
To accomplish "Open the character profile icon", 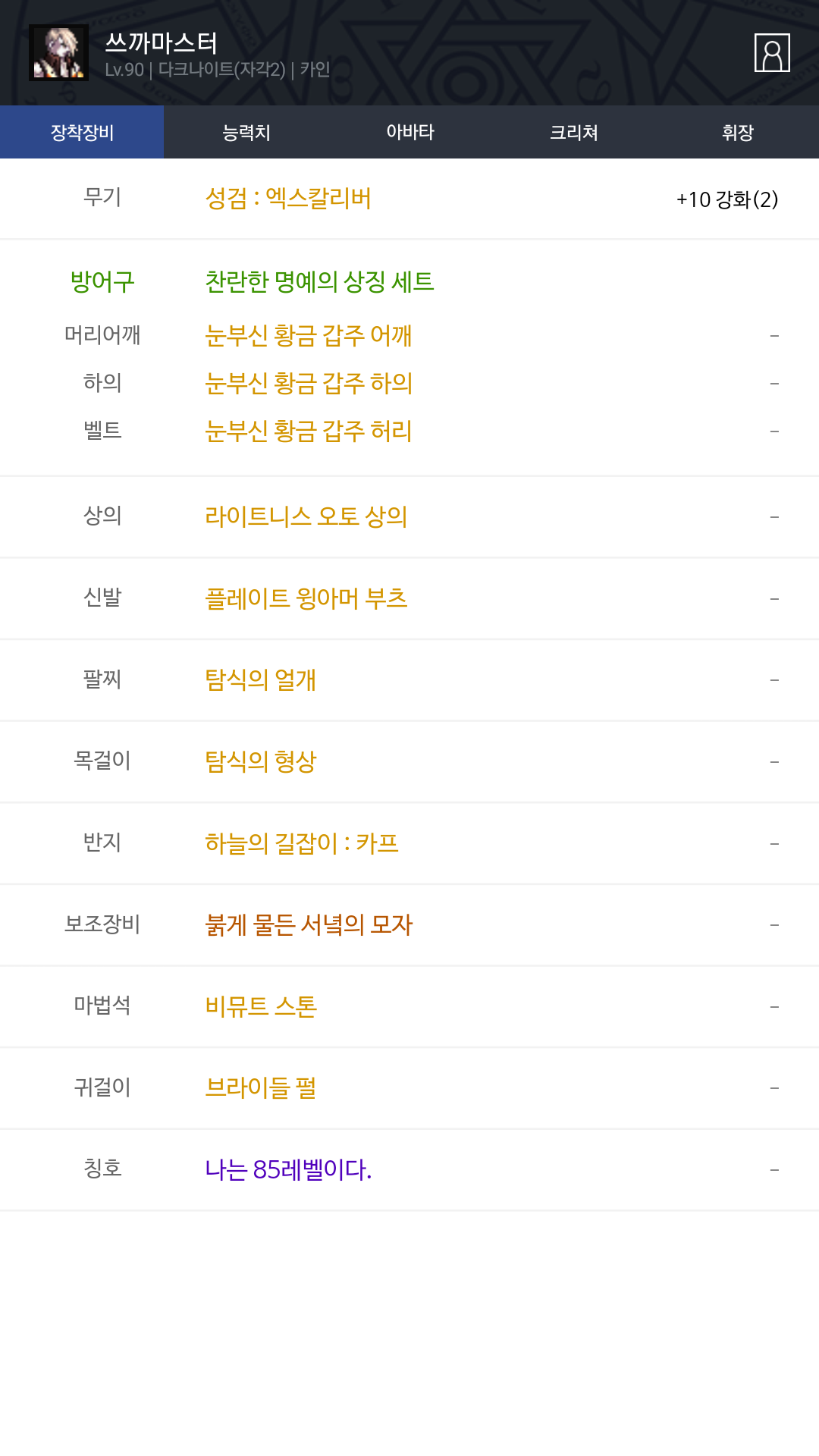I will pyautogui.click(x=772, y=52).
